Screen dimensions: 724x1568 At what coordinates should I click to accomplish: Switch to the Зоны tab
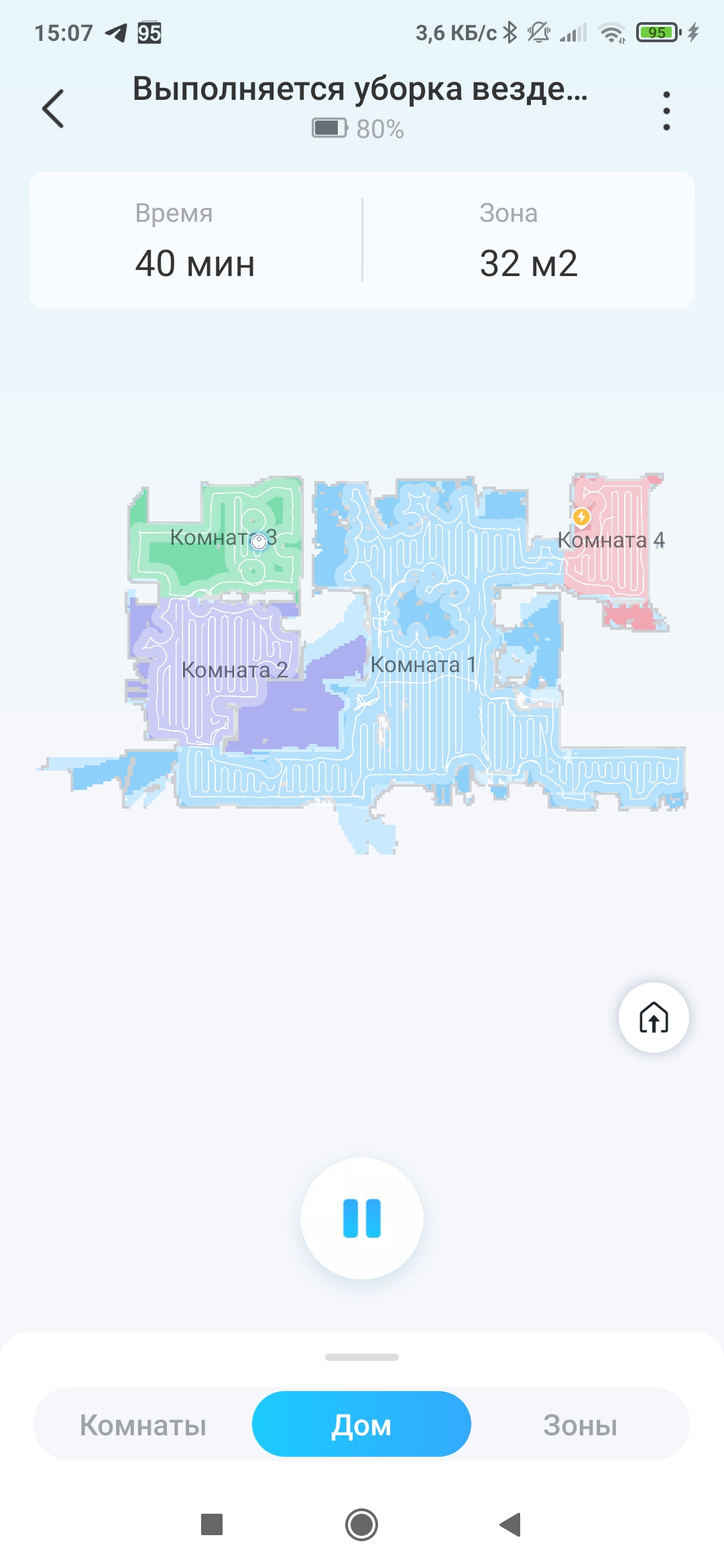coord(580,1425)
